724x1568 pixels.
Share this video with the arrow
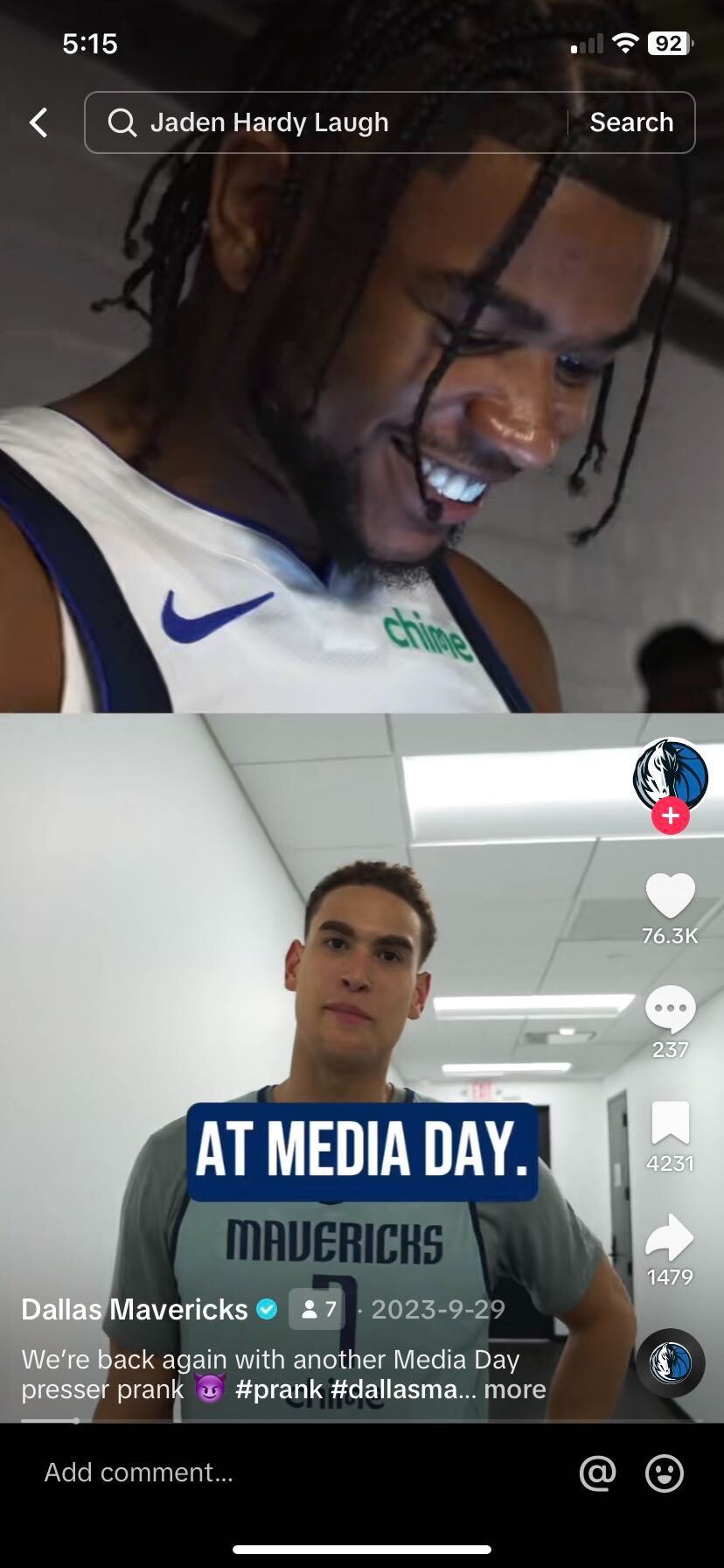click(x=670, y=1237)
